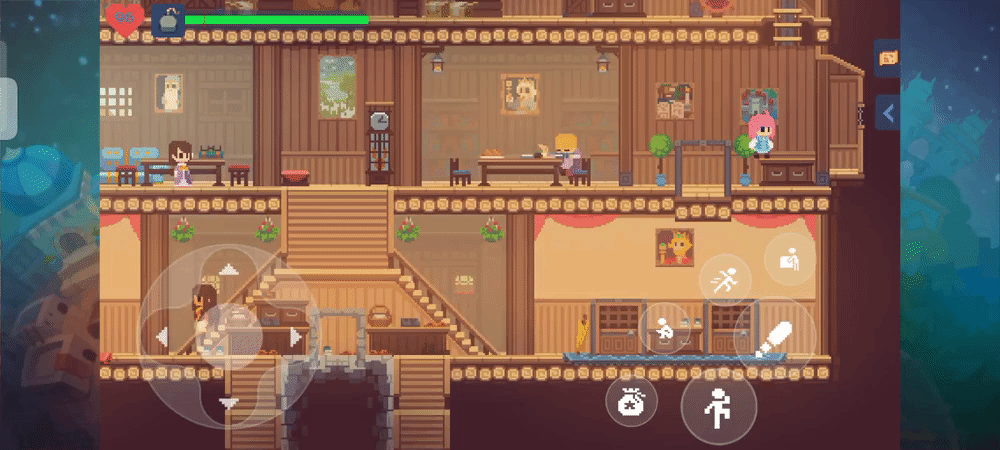Activate the dash/run button

pyautogui.click(x=725, y=281)
